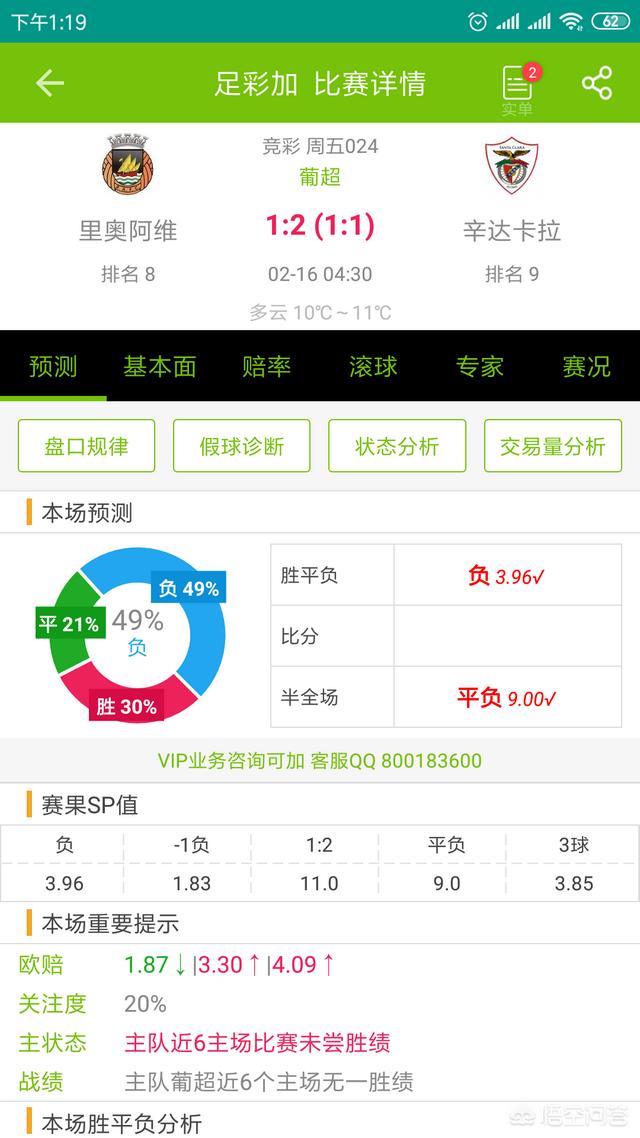Open the 赔率 tab
Viewport: 640px width, 1138px height.
coord(266,367)
